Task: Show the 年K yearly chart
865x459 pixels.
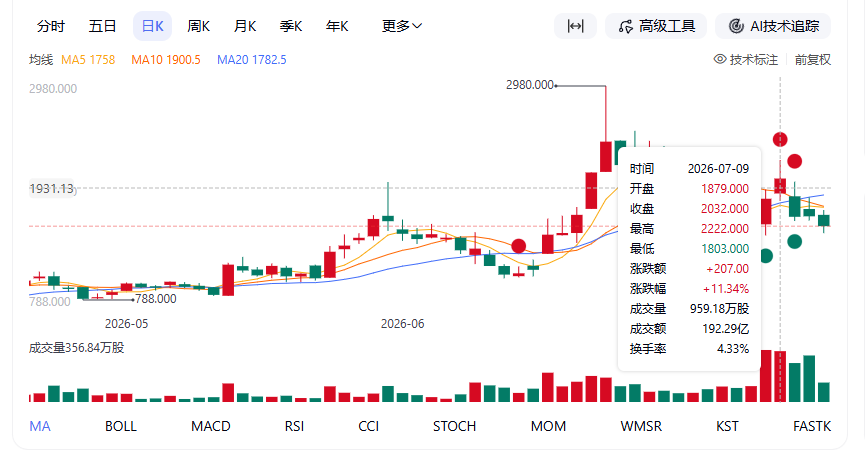Action: click(x=337, y=26)
